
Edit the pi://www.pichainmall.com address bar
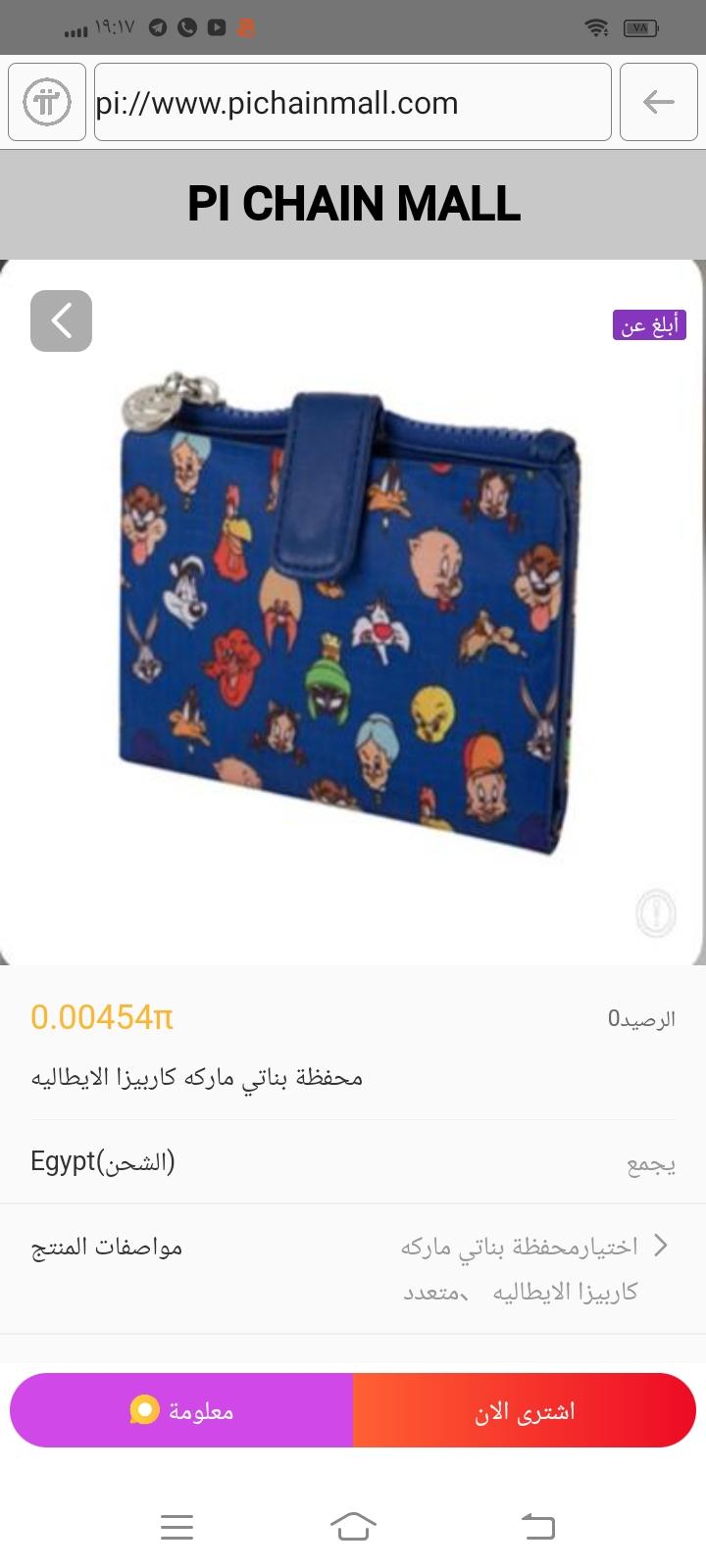(x=353, y=102)
